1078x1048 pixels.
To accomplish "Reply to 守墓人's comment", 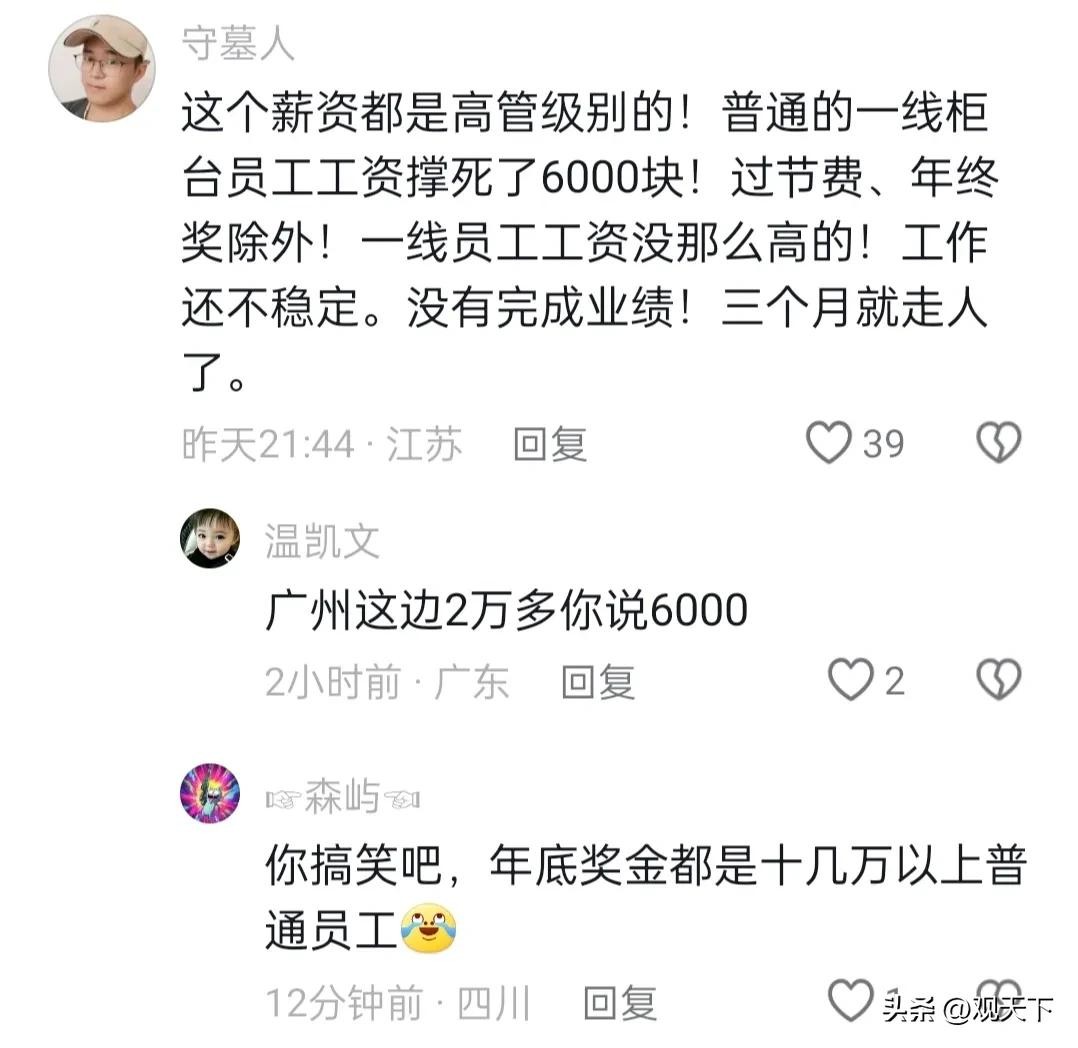I will (x=549, y=444).
